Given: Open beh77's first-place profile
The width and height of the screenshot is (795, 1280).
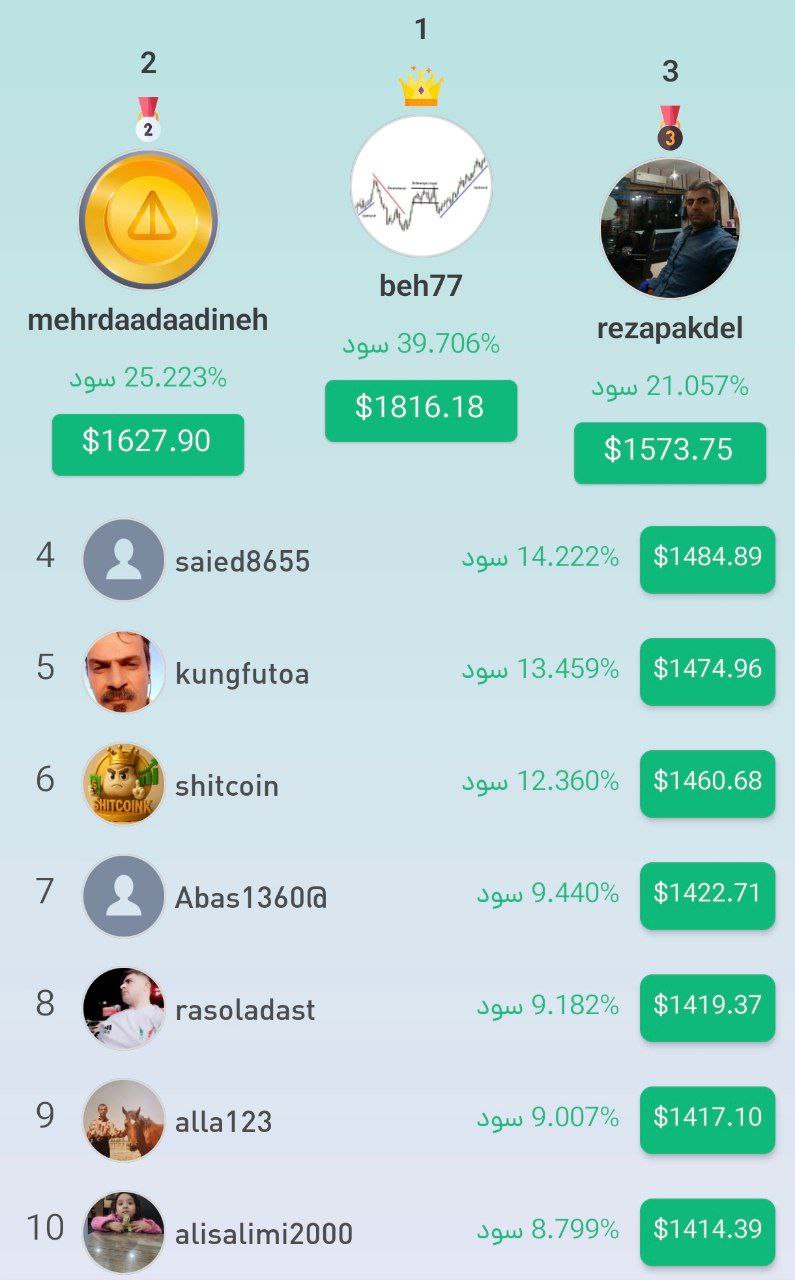Looking at the screenshot, I should point(420,187).
